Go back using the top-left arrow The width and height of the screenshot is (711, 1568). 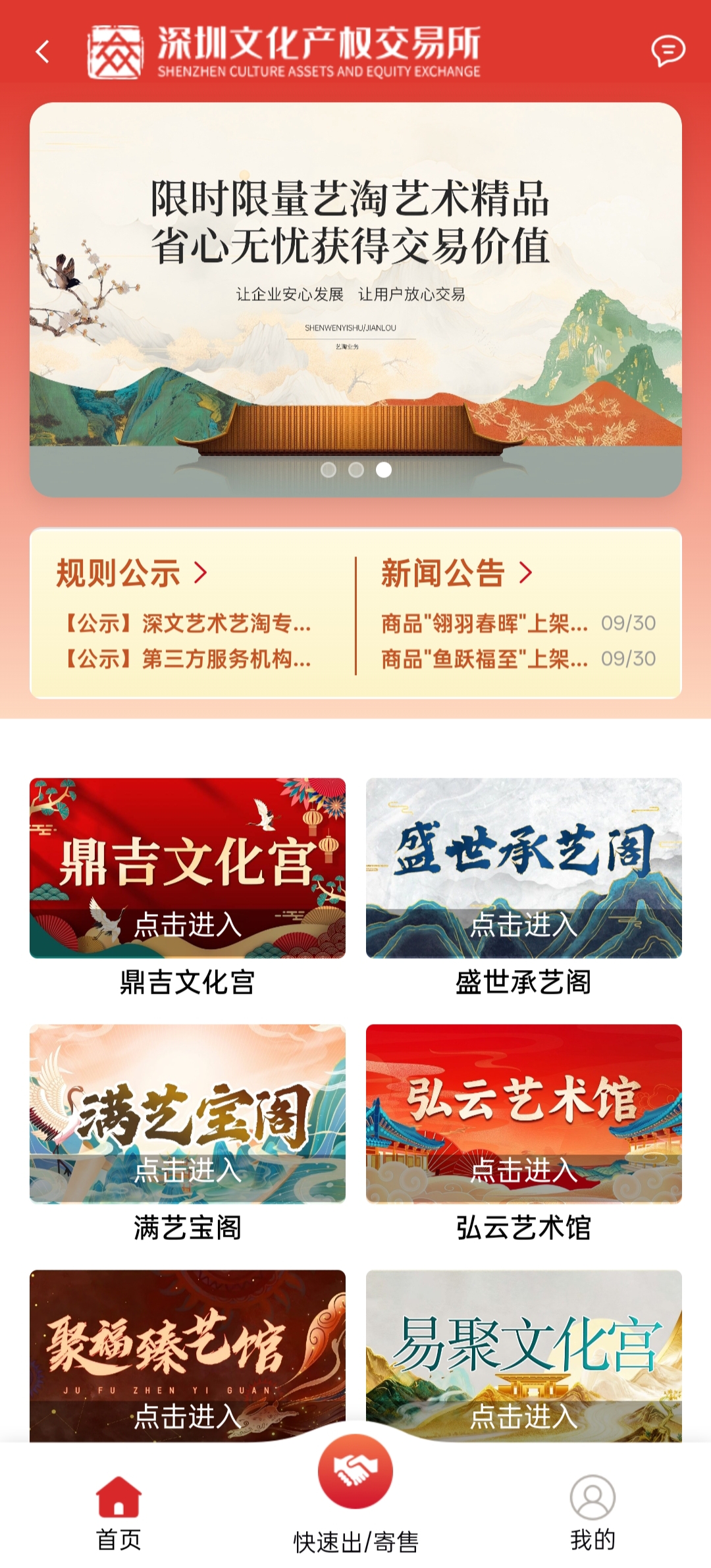[43, 51]
